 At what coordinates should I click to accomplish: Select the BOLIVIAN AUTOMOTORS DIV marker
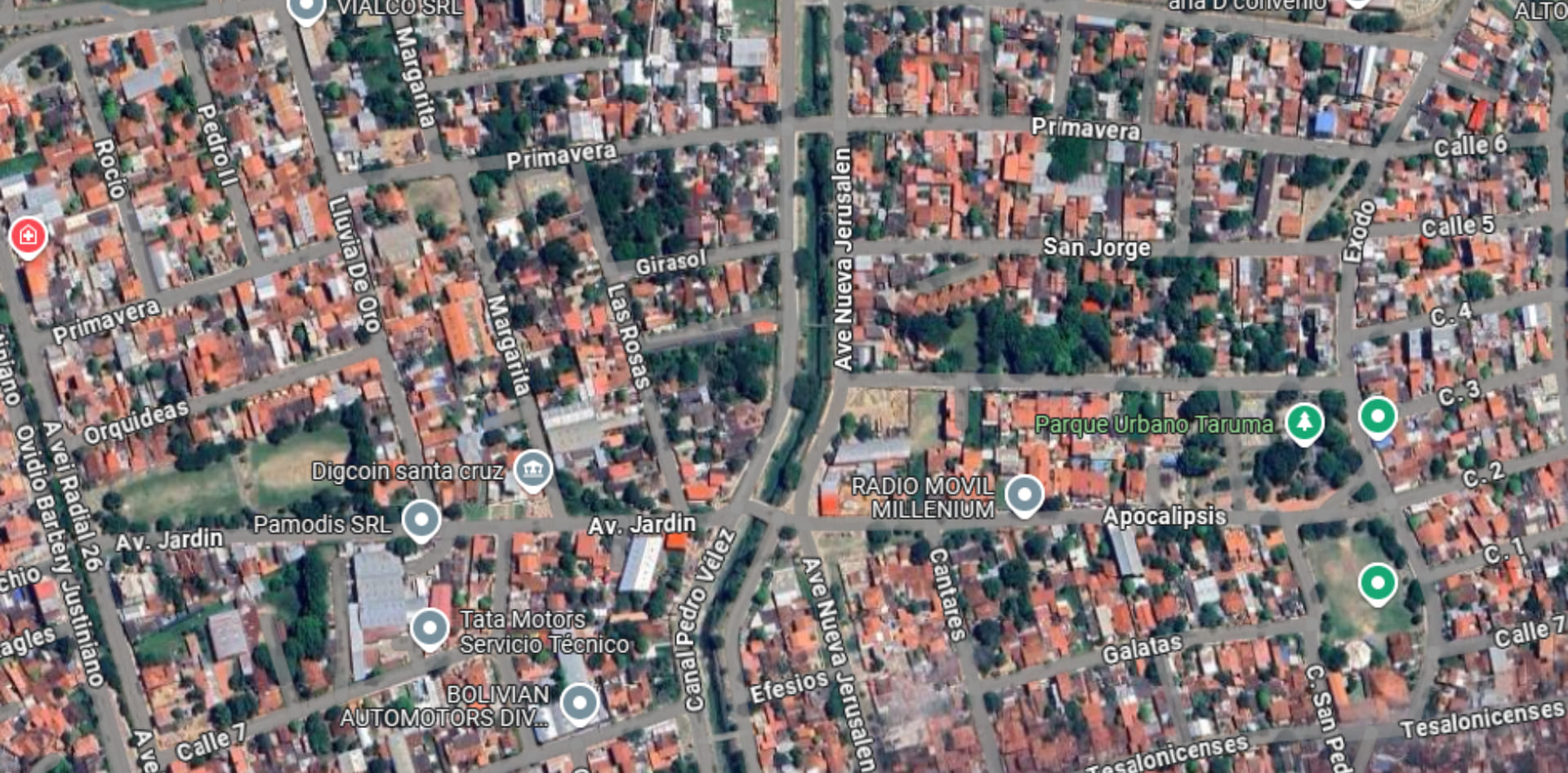580,702
